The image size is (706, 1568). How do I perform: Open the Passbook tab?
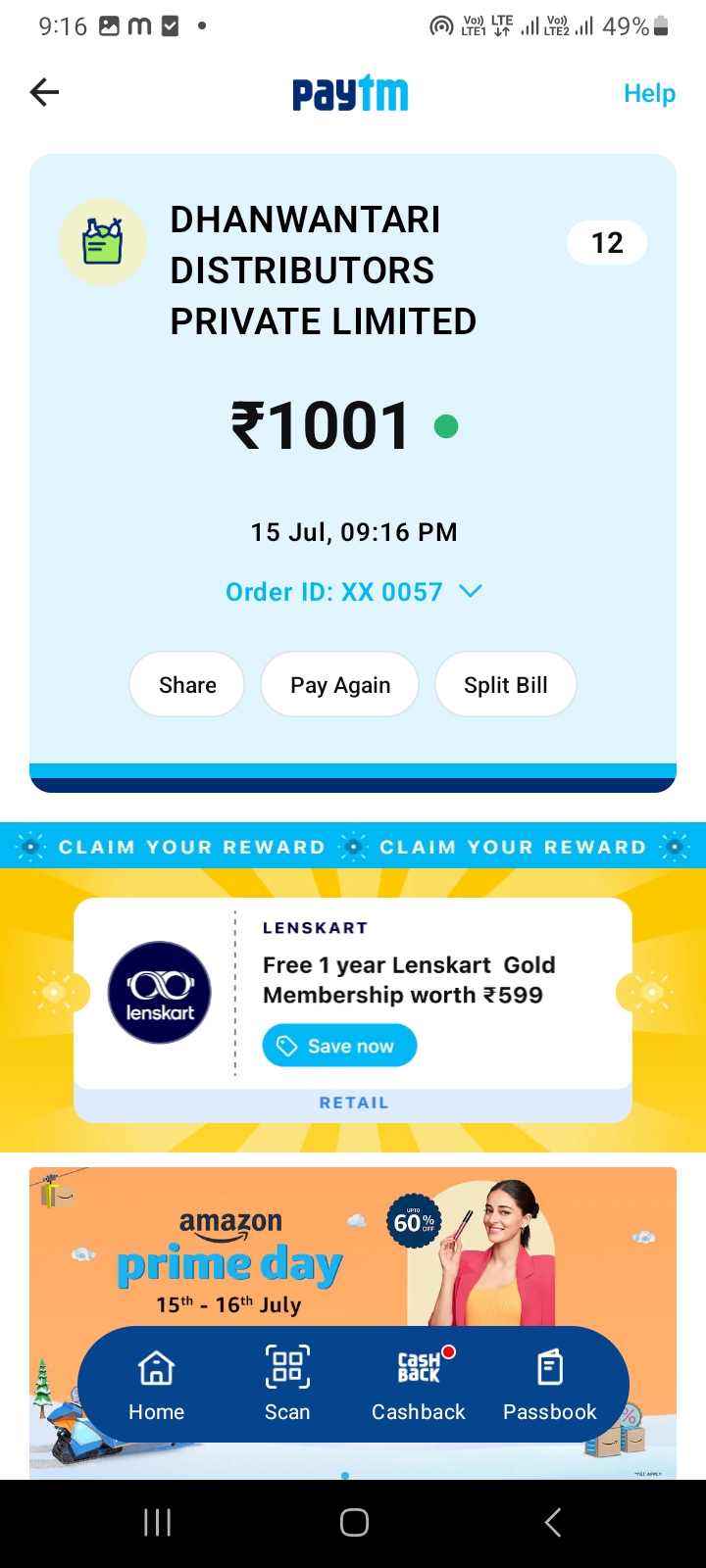point(550,1385)
